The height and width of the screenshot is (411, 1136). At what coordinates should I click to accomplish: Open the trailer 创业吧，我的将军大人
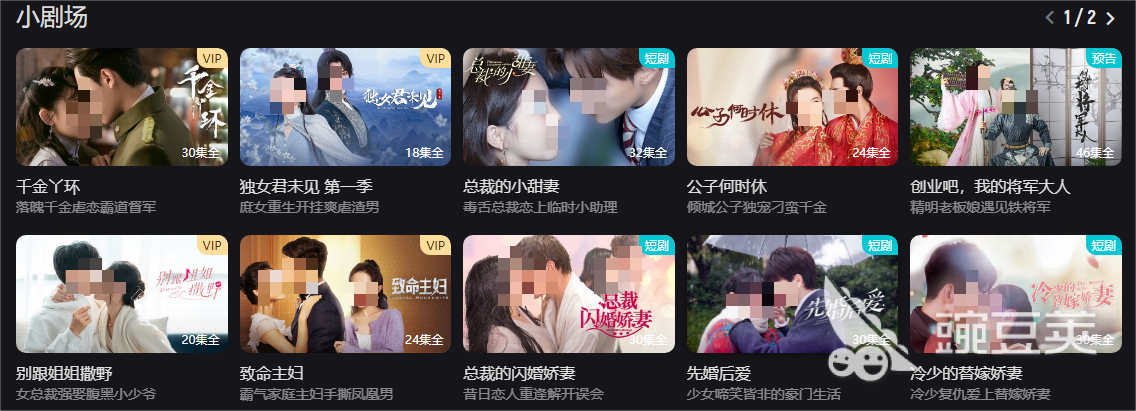click(x=1015, y=107)
